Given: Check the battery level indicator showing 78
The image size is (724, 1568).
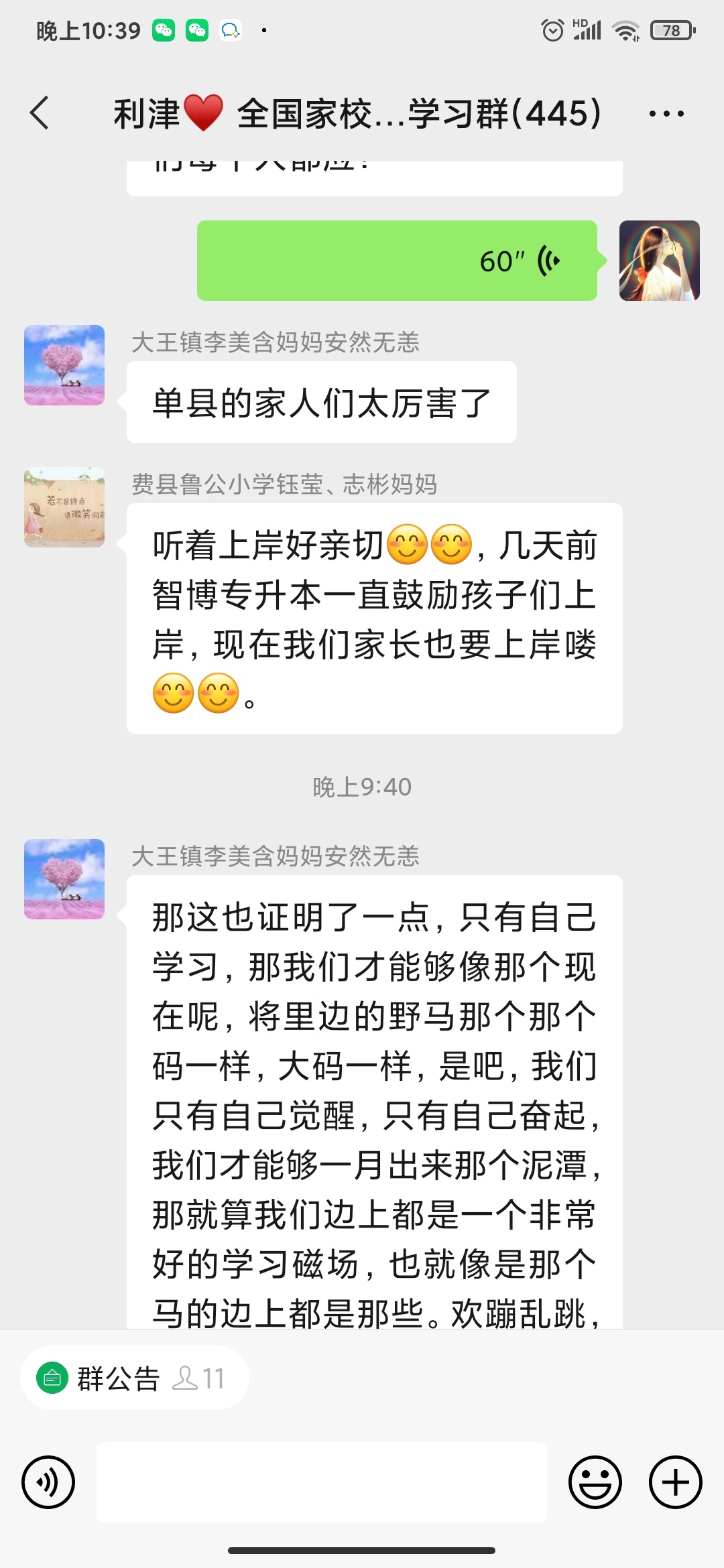Looking at the screenshot, I should pos(672,29).
